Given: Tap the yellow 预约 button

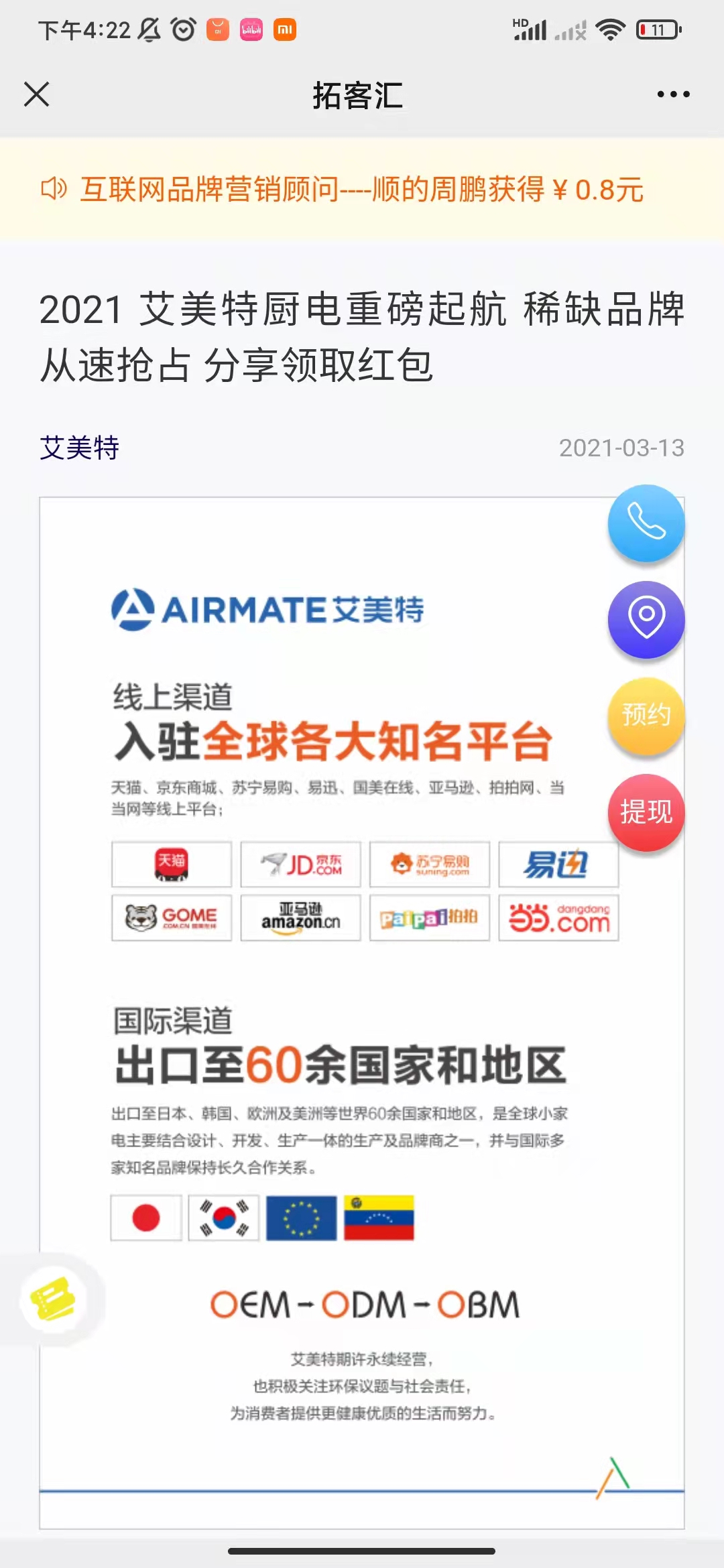Looking at the screenshot, I should click(646, 716).
